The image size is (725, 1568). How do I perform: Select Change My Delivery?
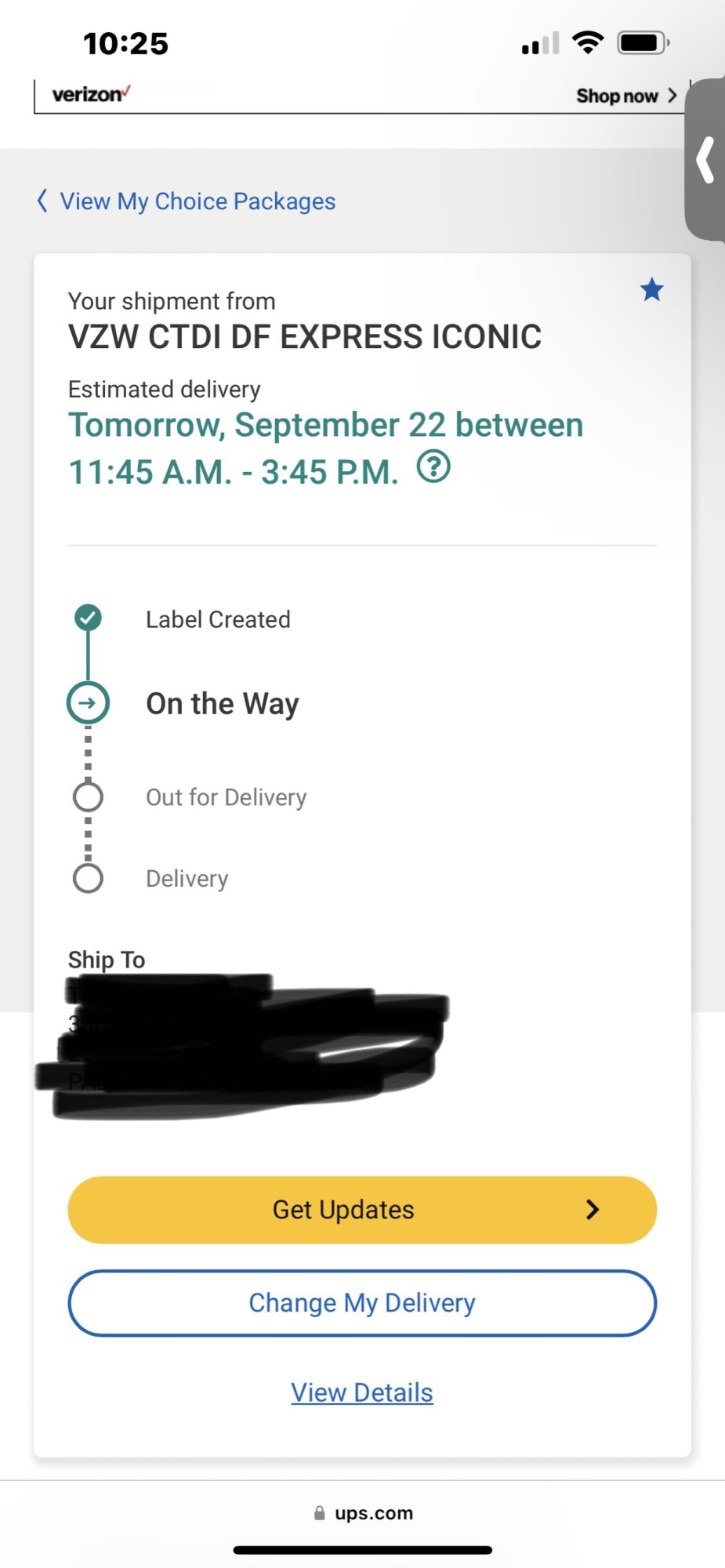(362, 1303)
